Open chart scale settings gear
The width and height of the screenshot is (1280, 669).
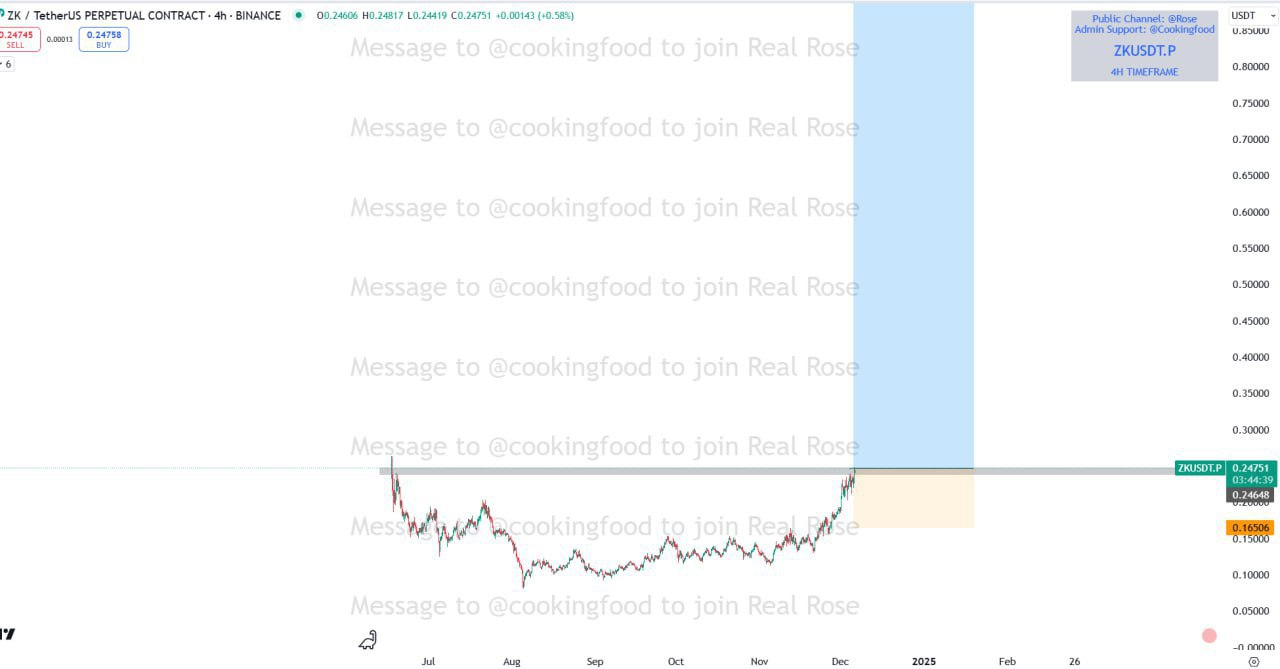1253,661
